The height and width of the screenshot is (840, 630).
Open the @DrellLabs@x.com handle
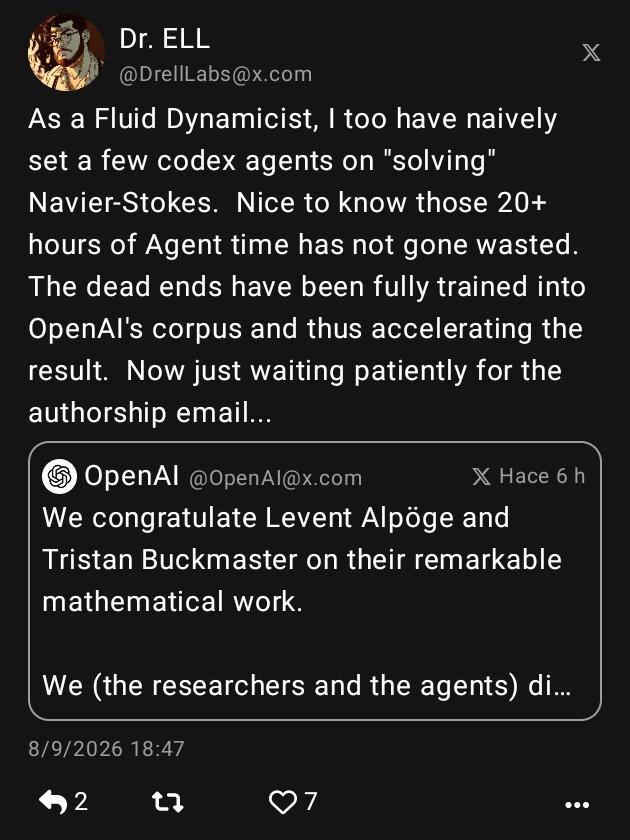coord(215,74)
